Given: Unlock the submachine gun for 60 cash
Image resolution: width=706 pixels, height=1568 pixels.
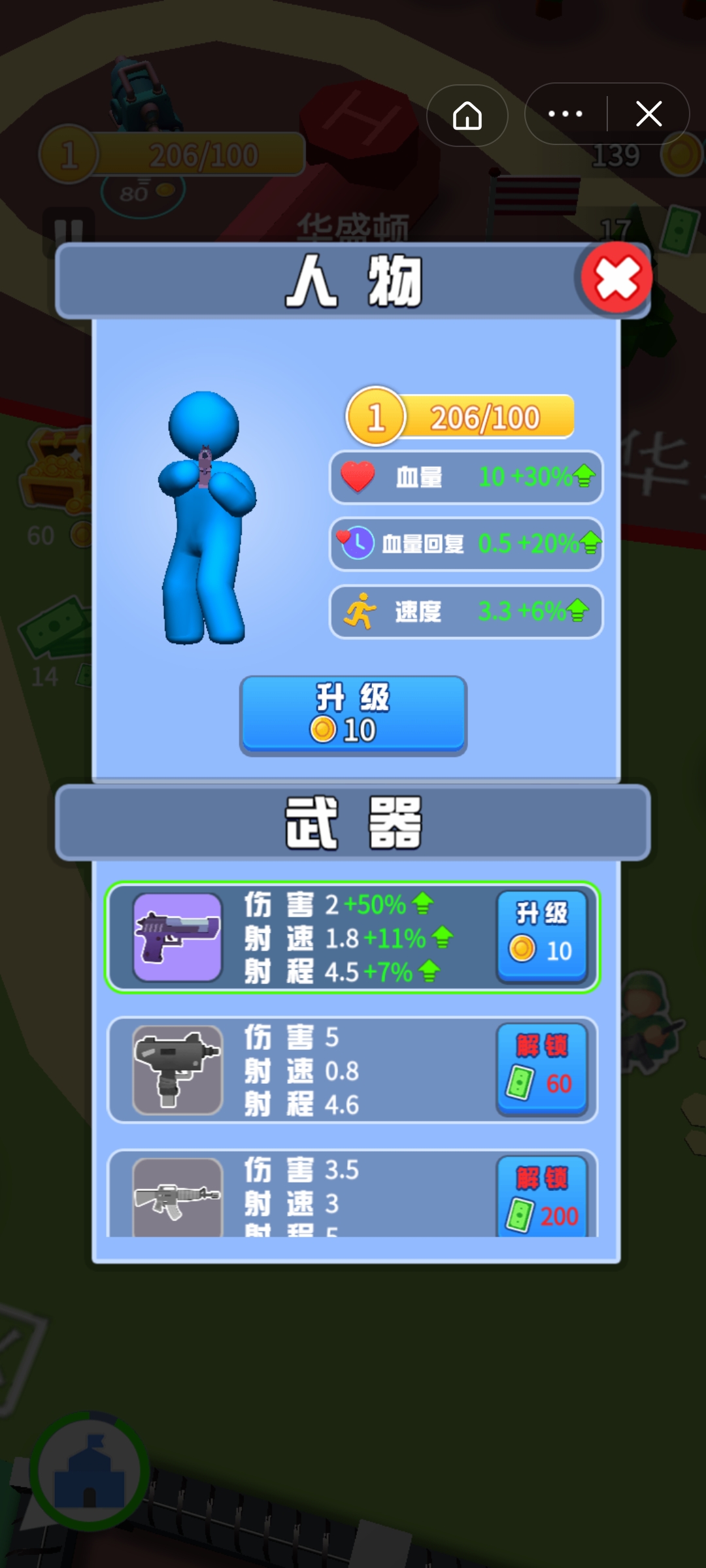Looking at the screenshot, I should (x=542, y=1068).
